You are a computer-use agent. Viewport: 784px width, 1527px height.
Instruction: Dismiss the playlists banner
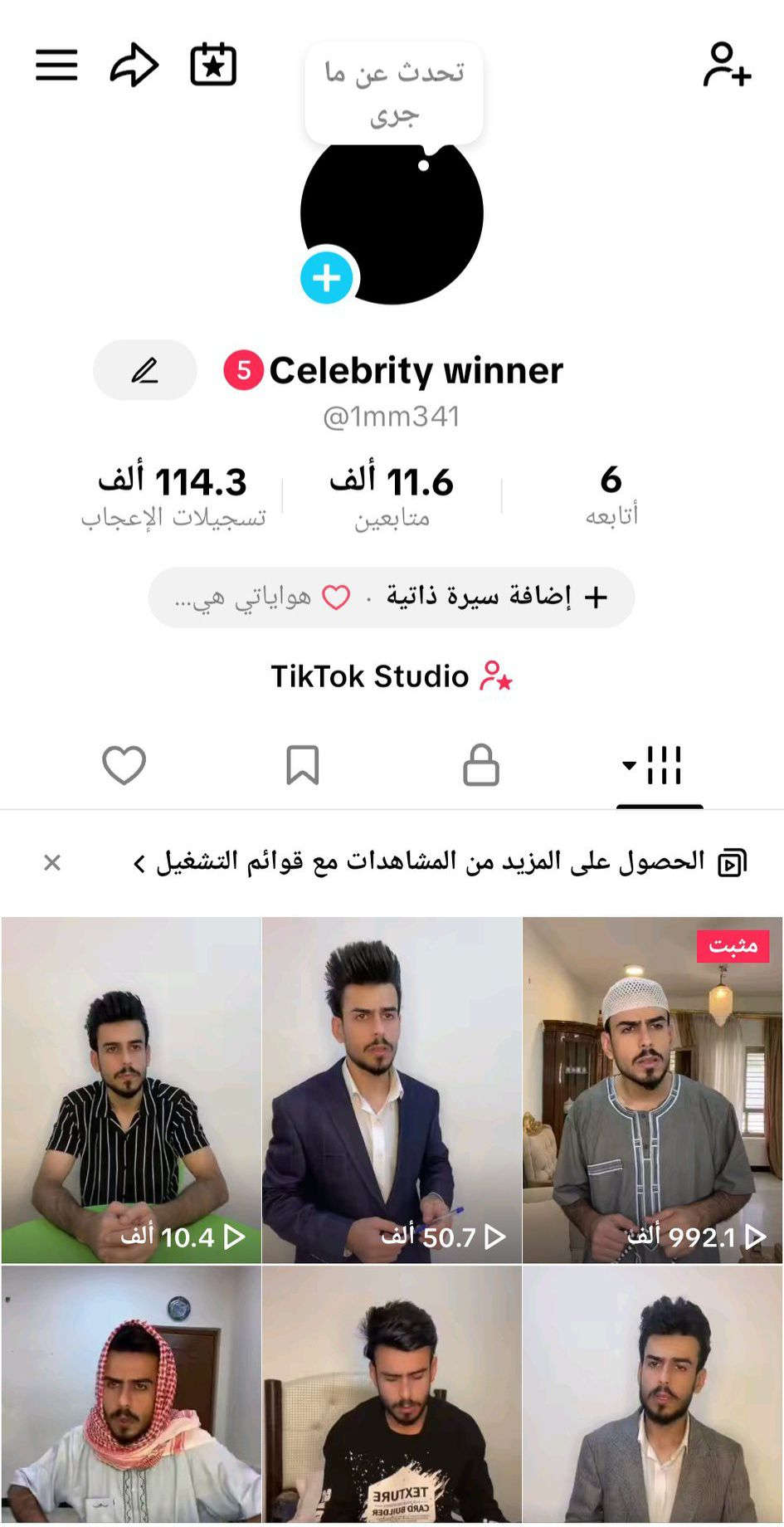[x=52, y=863]
